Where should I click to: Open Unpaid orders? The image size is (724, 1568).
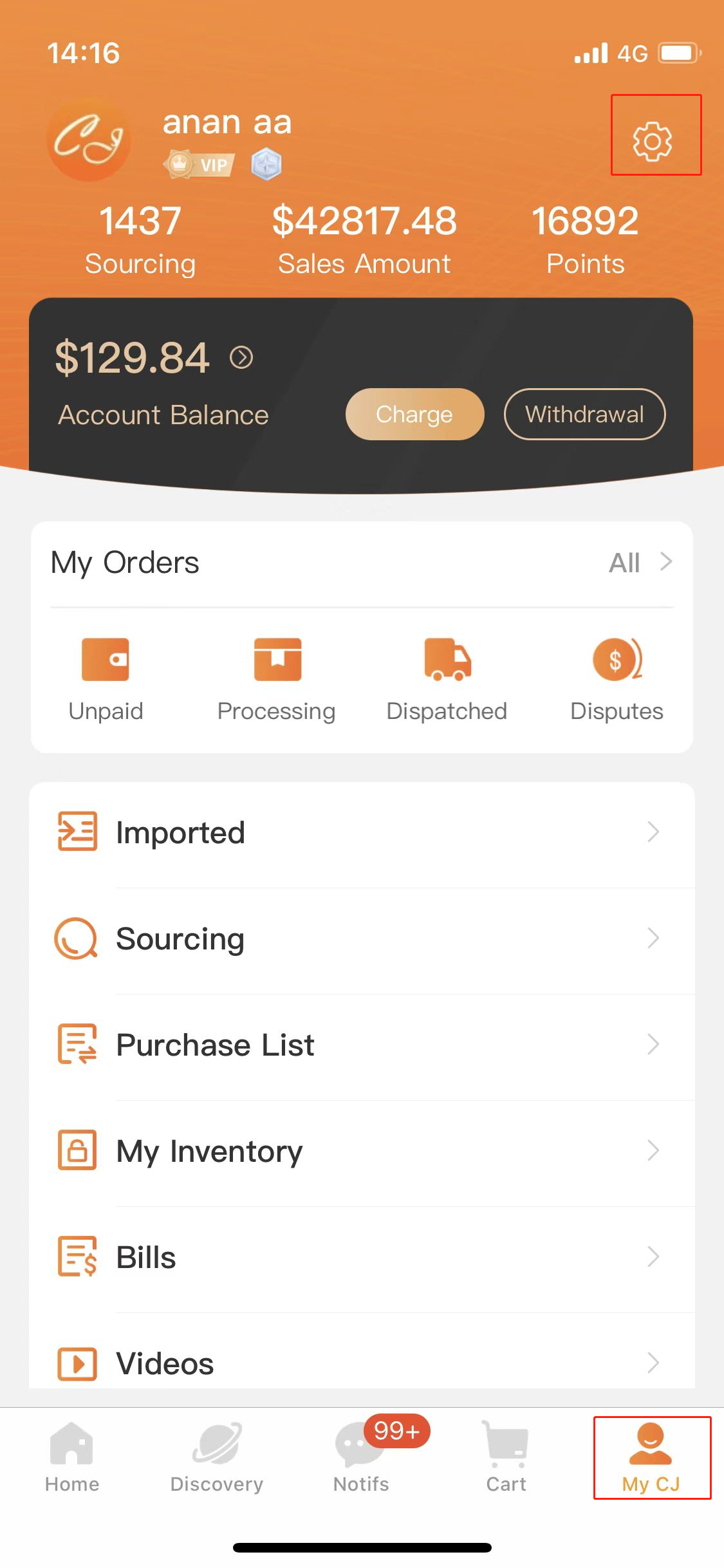point(106,678)
